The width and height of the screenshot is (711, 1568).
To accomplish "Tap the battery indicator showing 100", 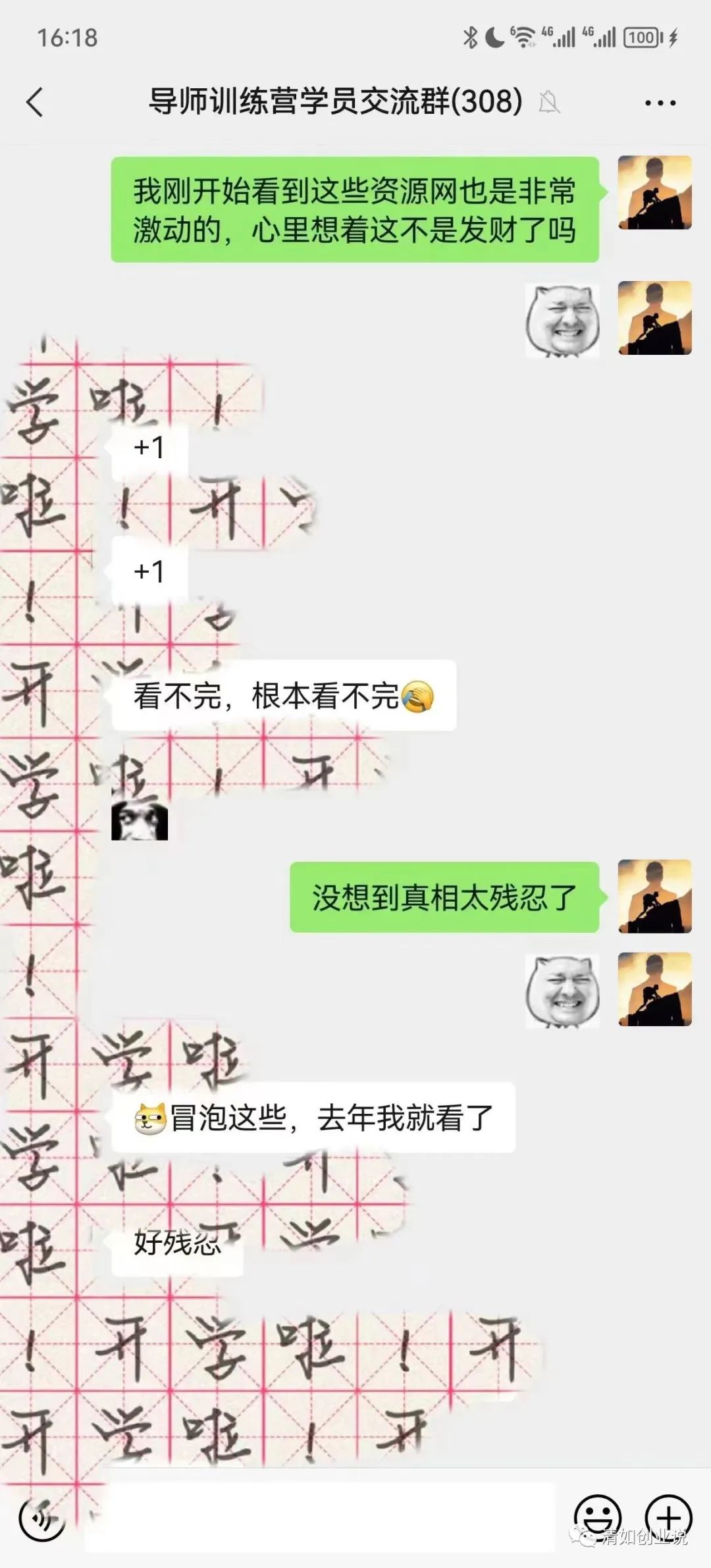I will coord(640,38).
